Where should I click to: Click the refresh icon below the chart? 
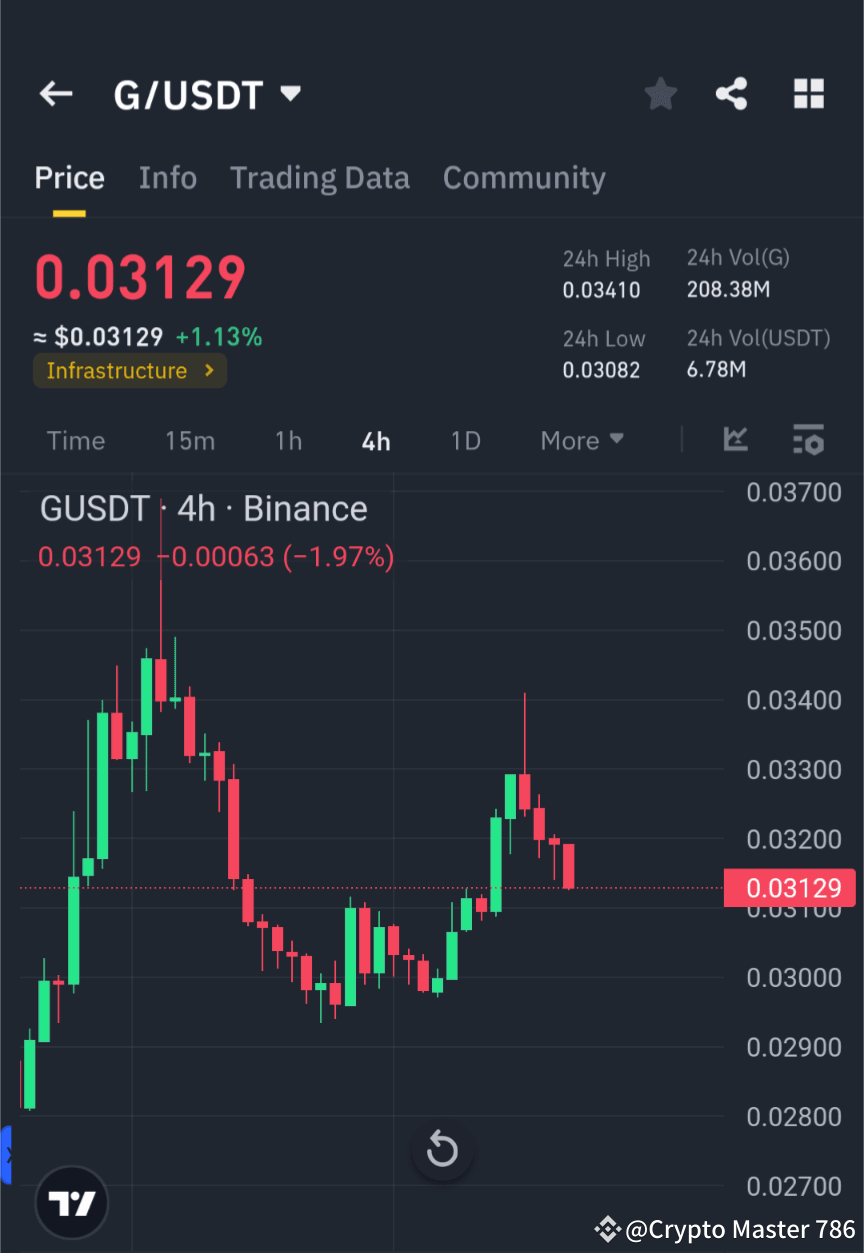442,1150
